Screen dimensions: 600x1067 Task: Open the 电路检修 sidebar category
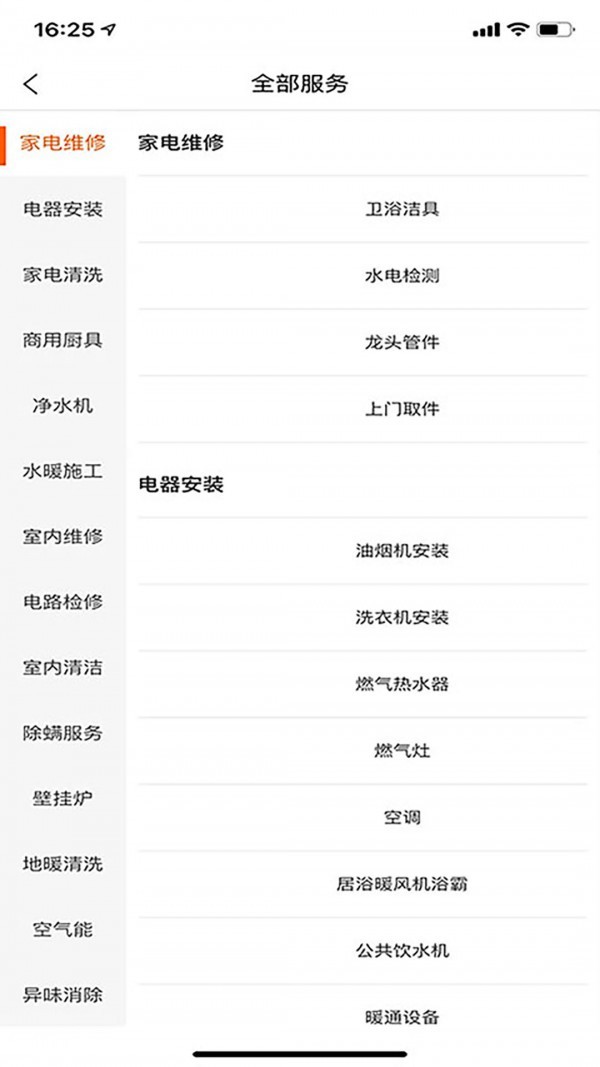click(63, 602)
